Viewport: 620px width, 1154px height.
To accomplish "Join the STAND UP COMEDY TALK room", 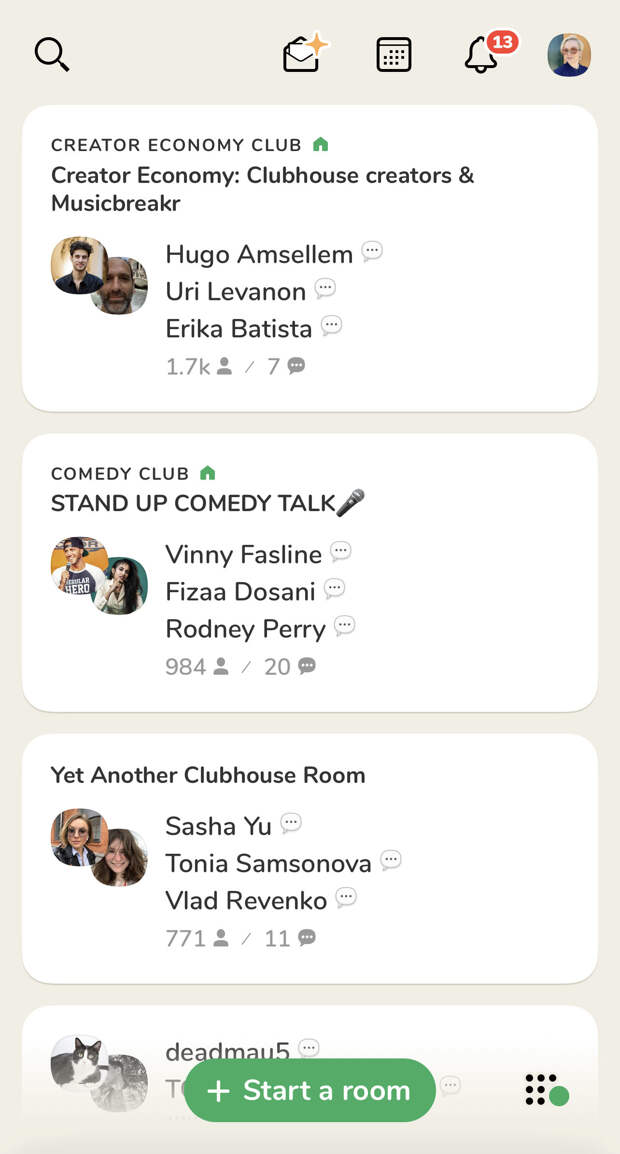I will point(309,571).
